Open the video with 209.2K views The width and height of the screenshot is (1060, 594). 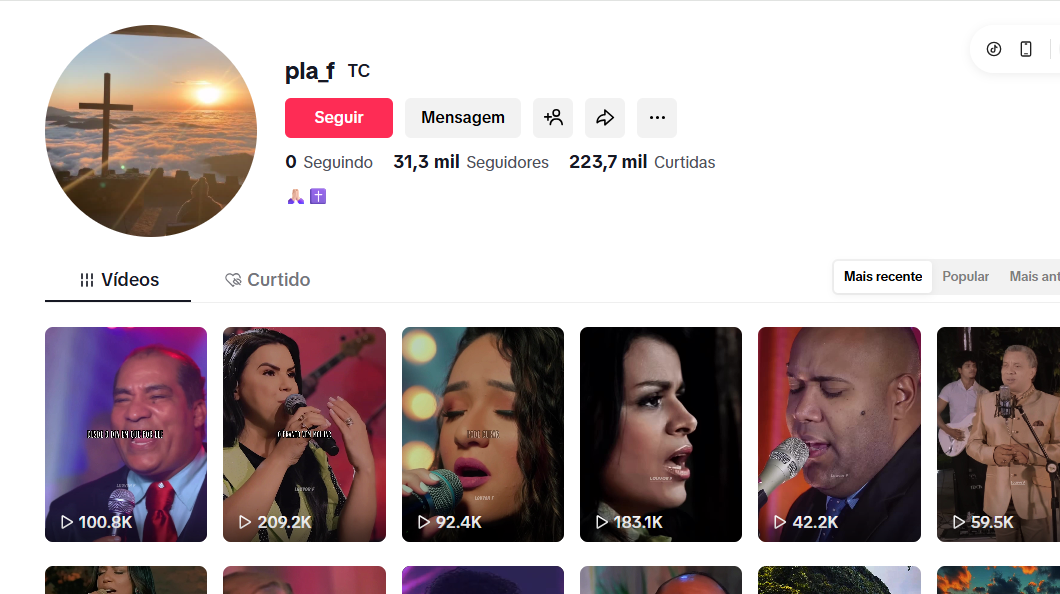pyautogui.click(x=304, y=434)
